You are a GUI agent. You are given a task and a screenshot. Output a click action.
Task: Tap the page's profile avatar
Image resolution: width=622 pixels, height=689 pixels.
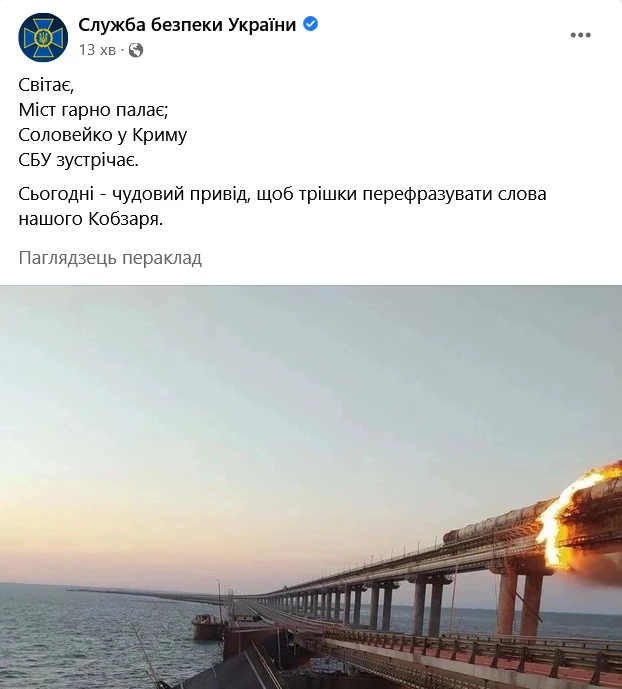43,36
